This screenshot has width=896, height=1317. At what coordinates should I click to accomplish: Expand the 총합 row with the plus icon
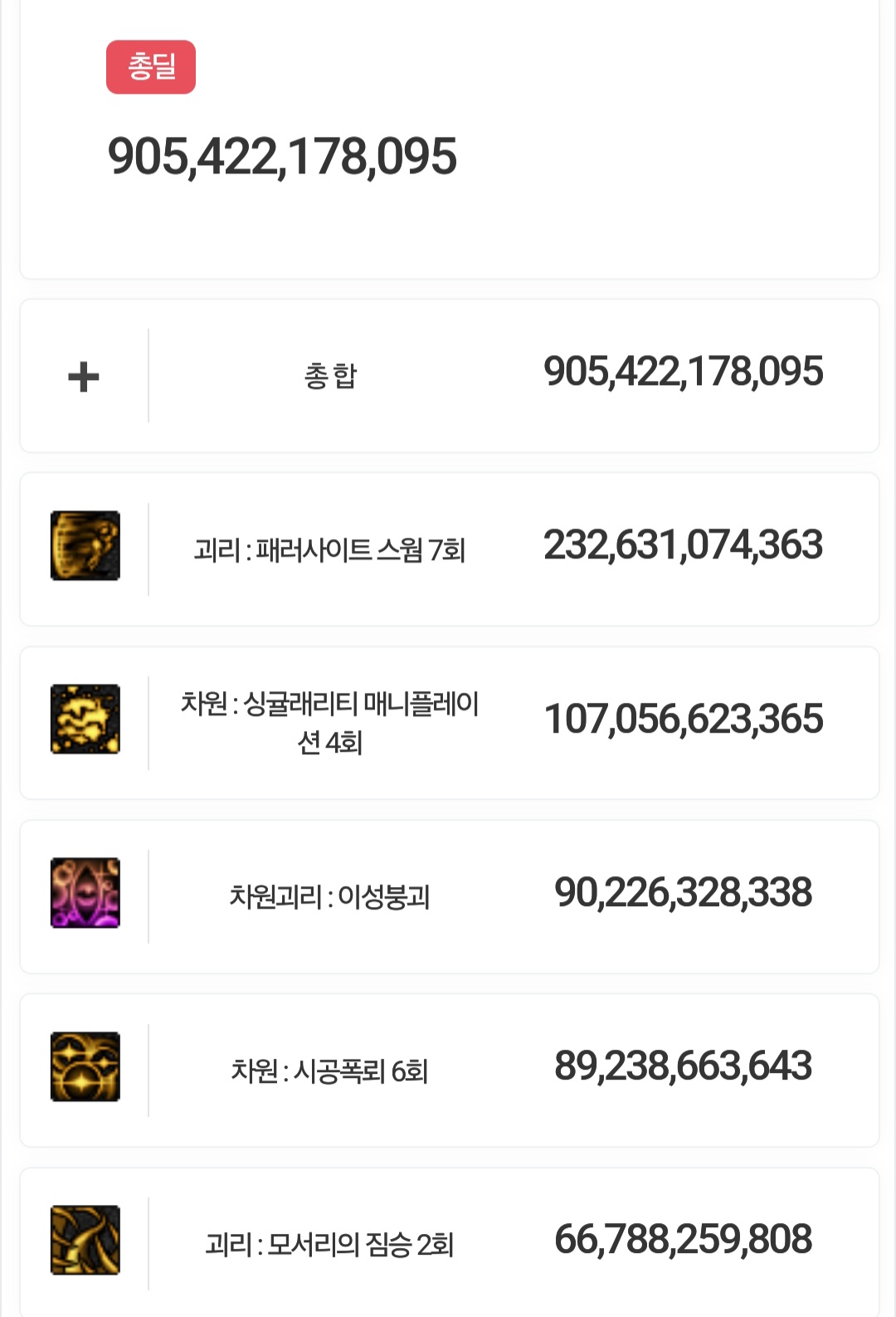coord(84,377)
